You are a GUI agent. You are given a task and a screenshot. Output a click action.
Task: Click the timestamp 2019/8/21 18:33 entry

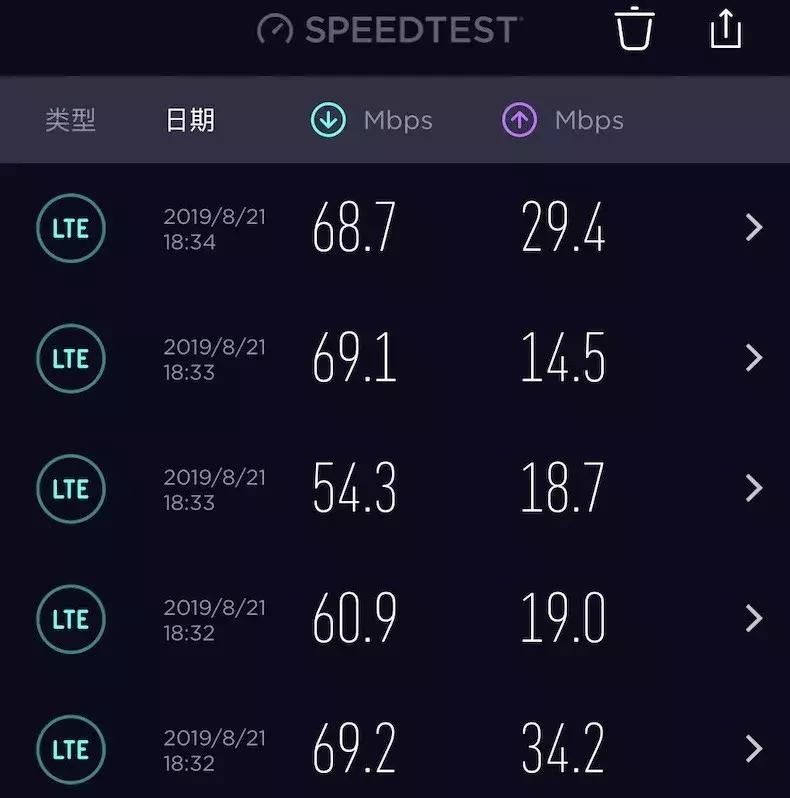coord(215,358)
